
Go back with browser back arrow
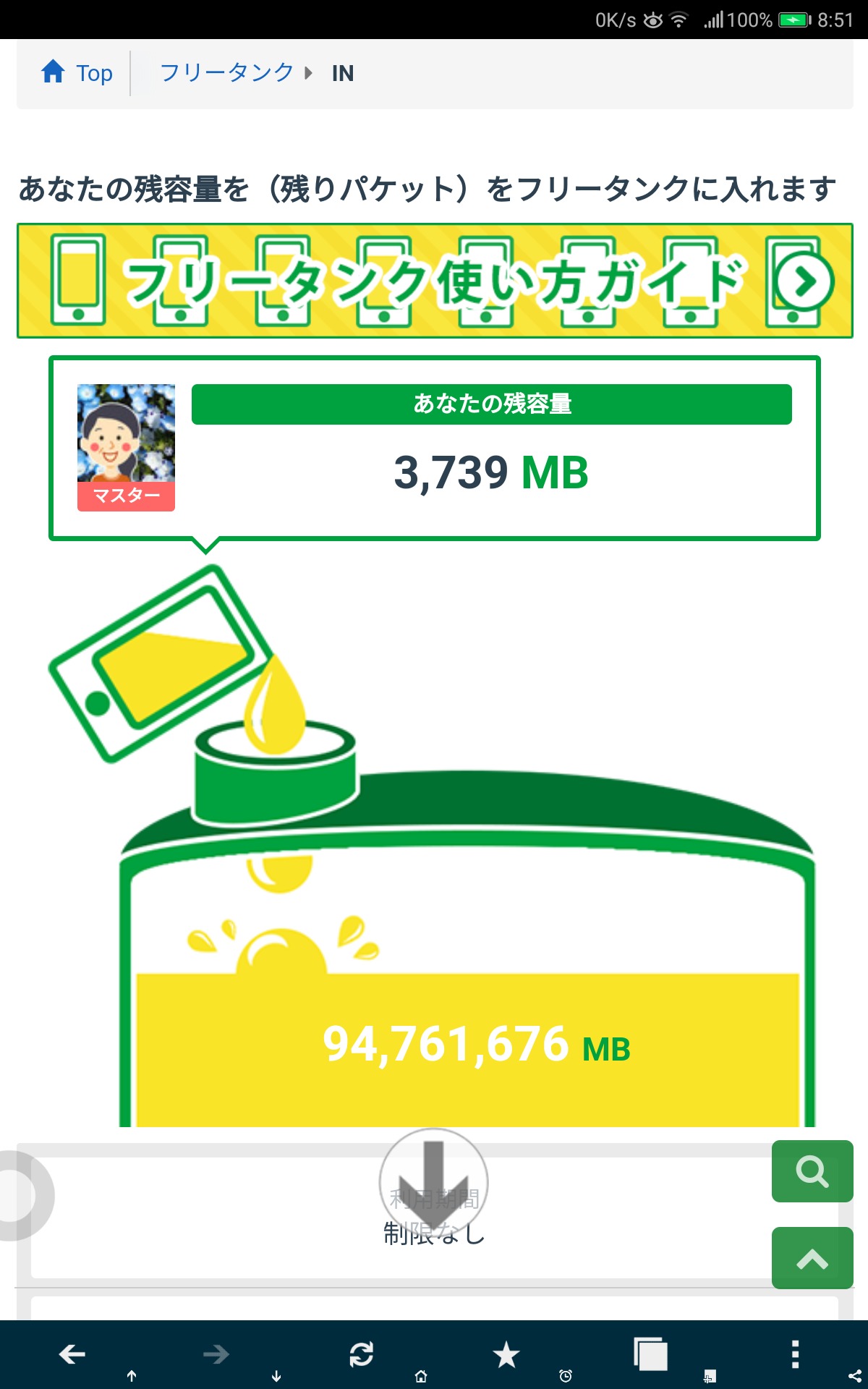coord(72,1354)
